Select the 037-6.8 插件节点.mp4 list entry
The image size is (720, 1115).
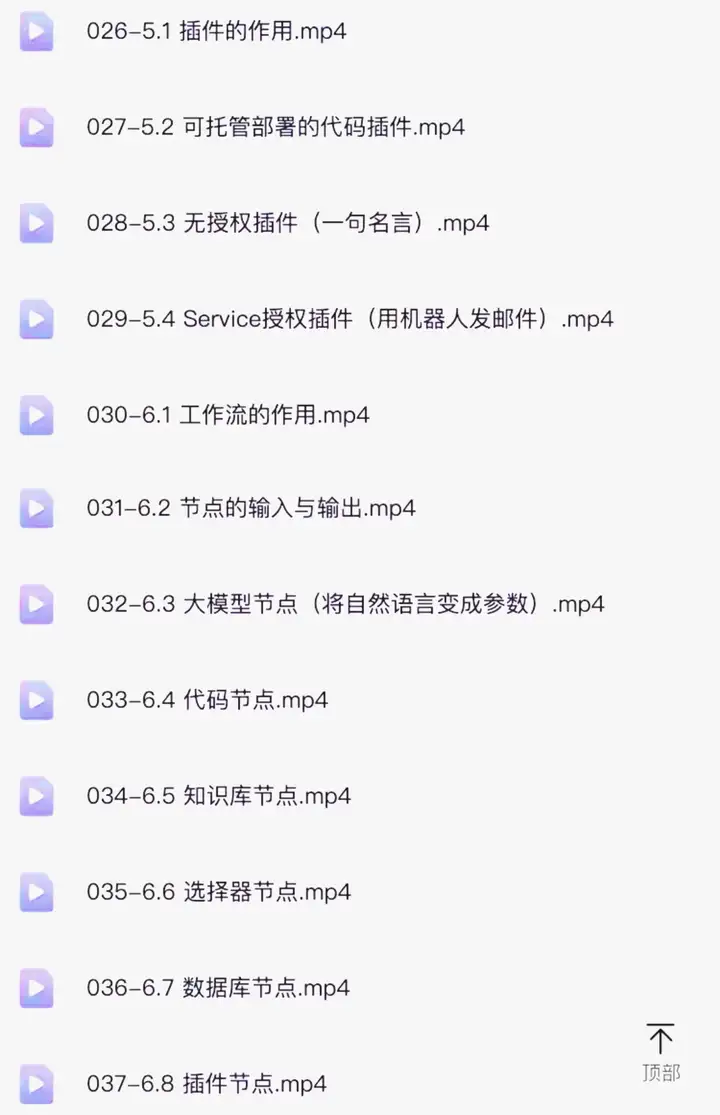click(x=203, y=1084)
